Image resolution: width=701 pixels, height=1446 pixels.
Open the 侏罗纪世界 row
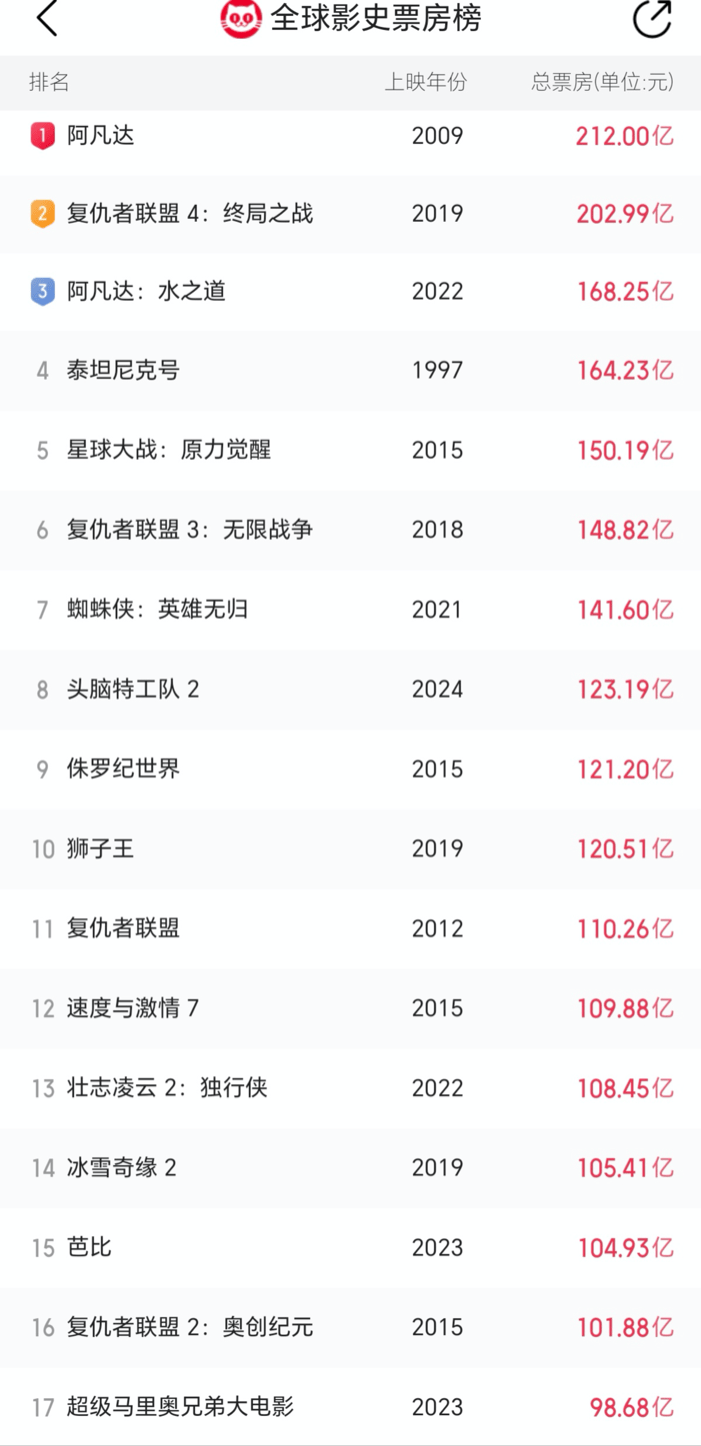(x=350, y=770)
